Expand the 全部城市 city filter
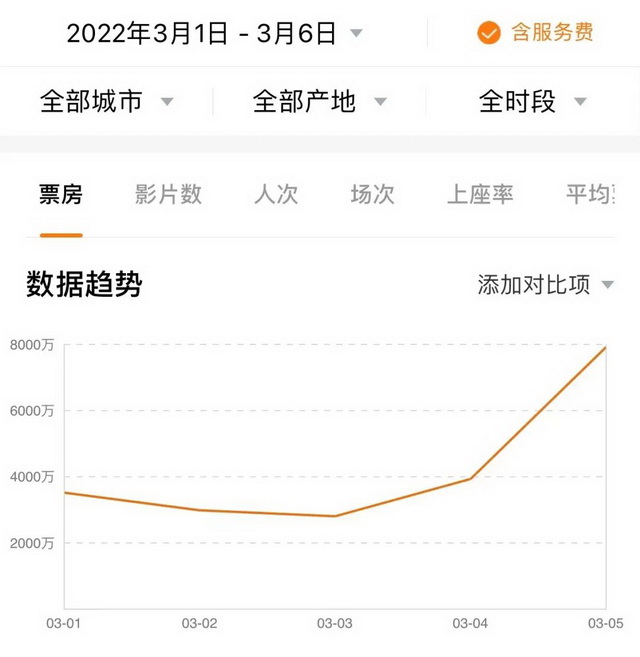640x657 pixels. pos(106,101)
